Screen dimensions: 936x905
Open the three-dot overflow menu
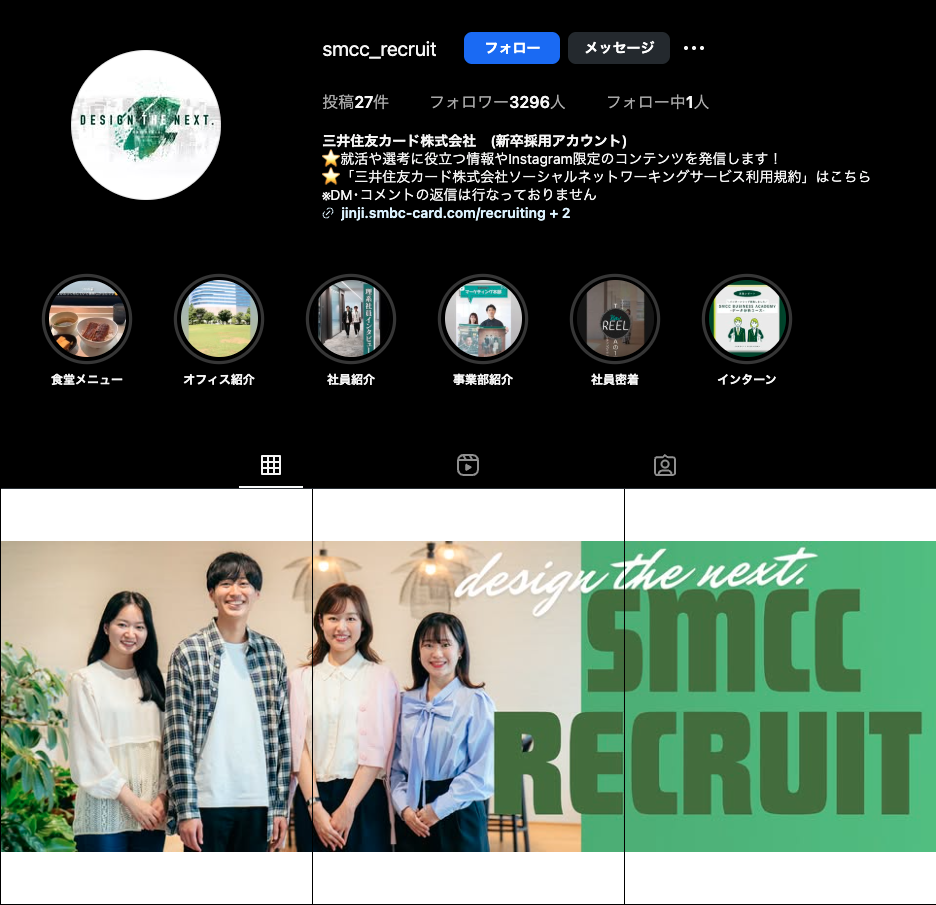tap(694, 48)
